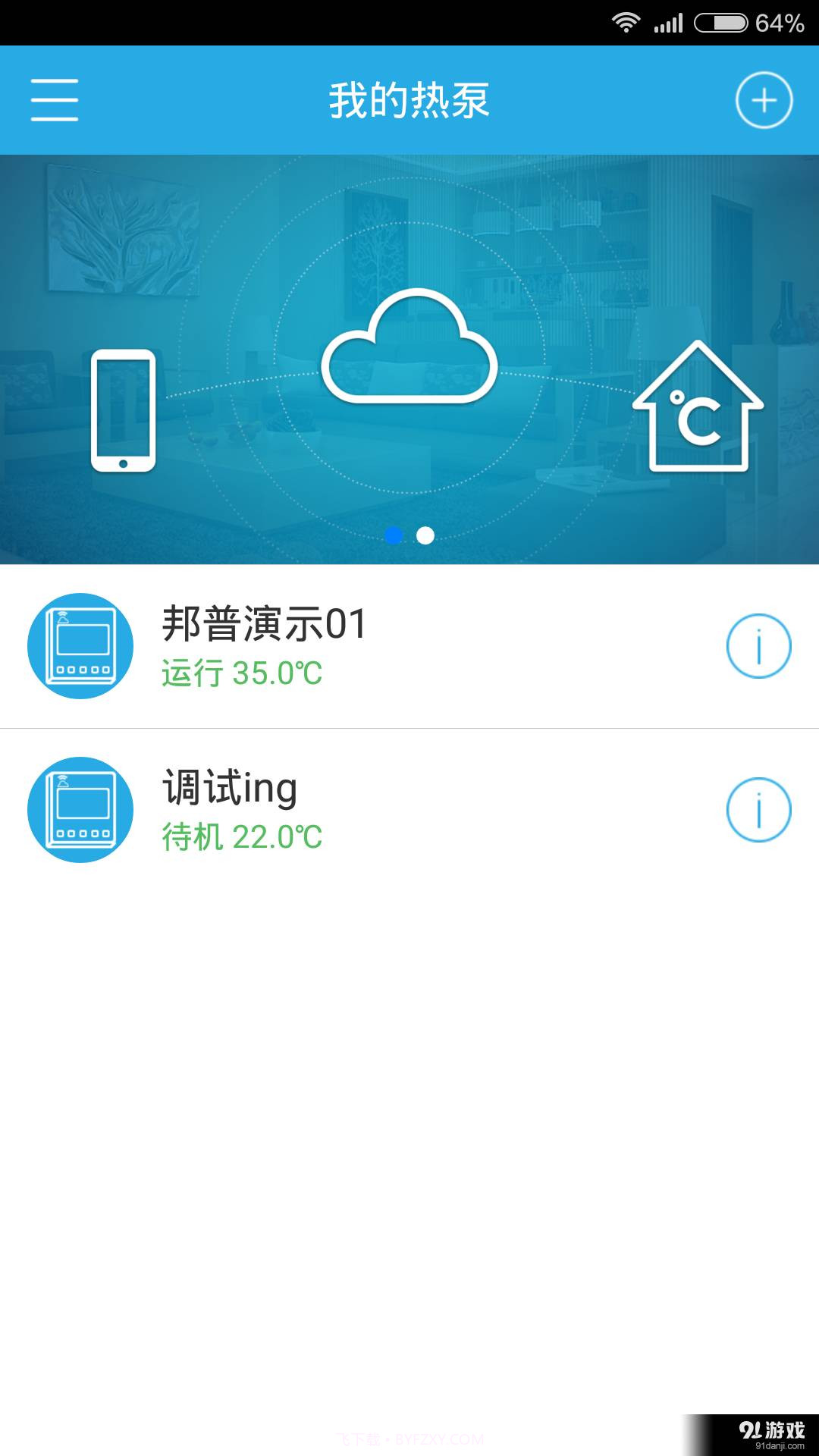Select the 邦普演示01 device entry
Image resolution: width=819 pixels, height=1456 pixels.
pyautogui.click(x=409, y=645)
